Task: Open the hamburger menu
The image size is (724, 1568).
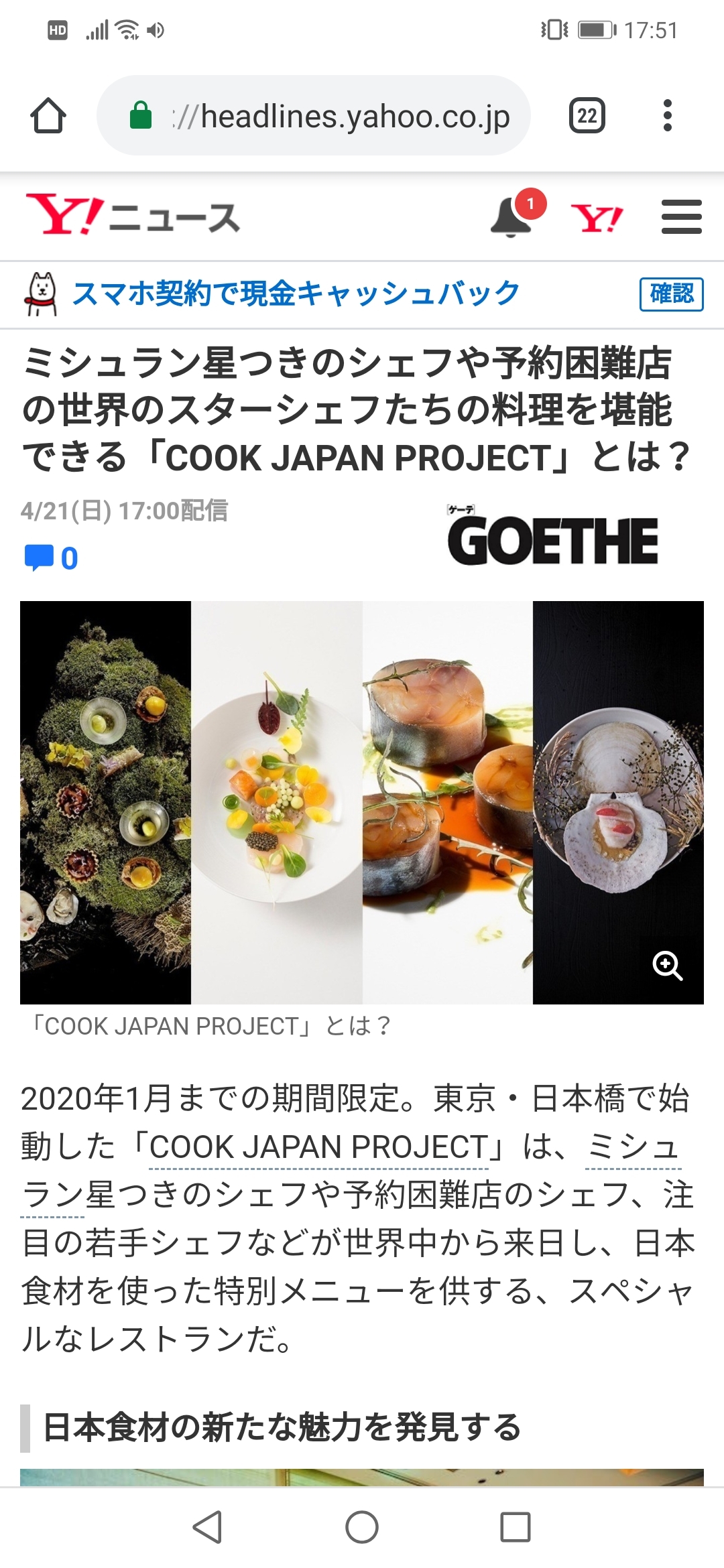Action: click(x=681, y=217)
